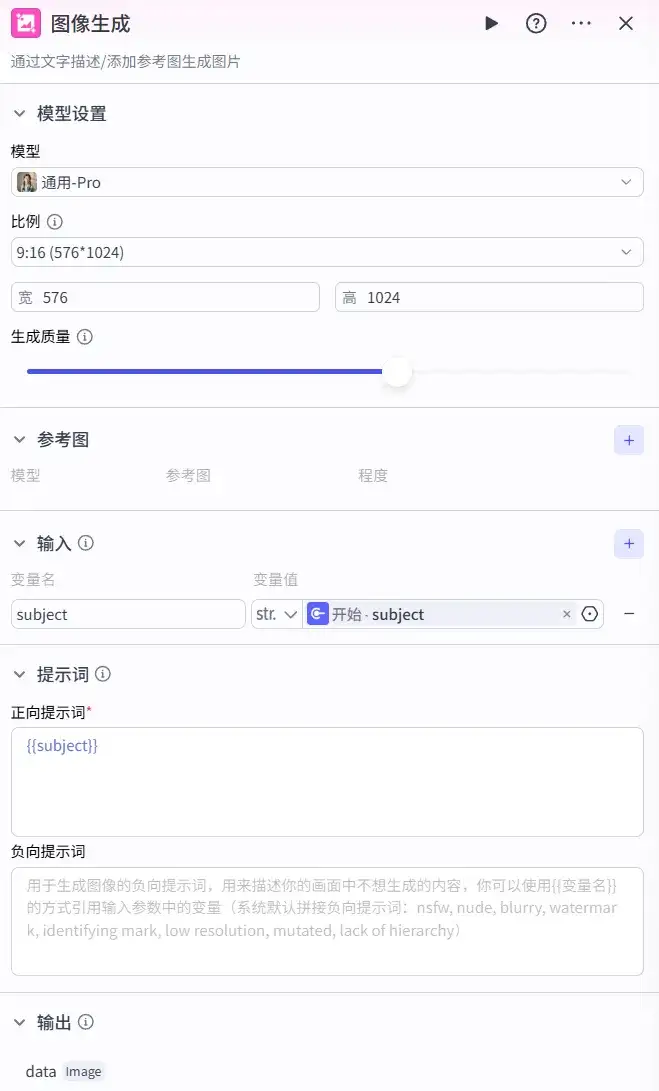Open the 通用-Pro model dropdown
The image size is (659, 1091).
tap(327, 182)
